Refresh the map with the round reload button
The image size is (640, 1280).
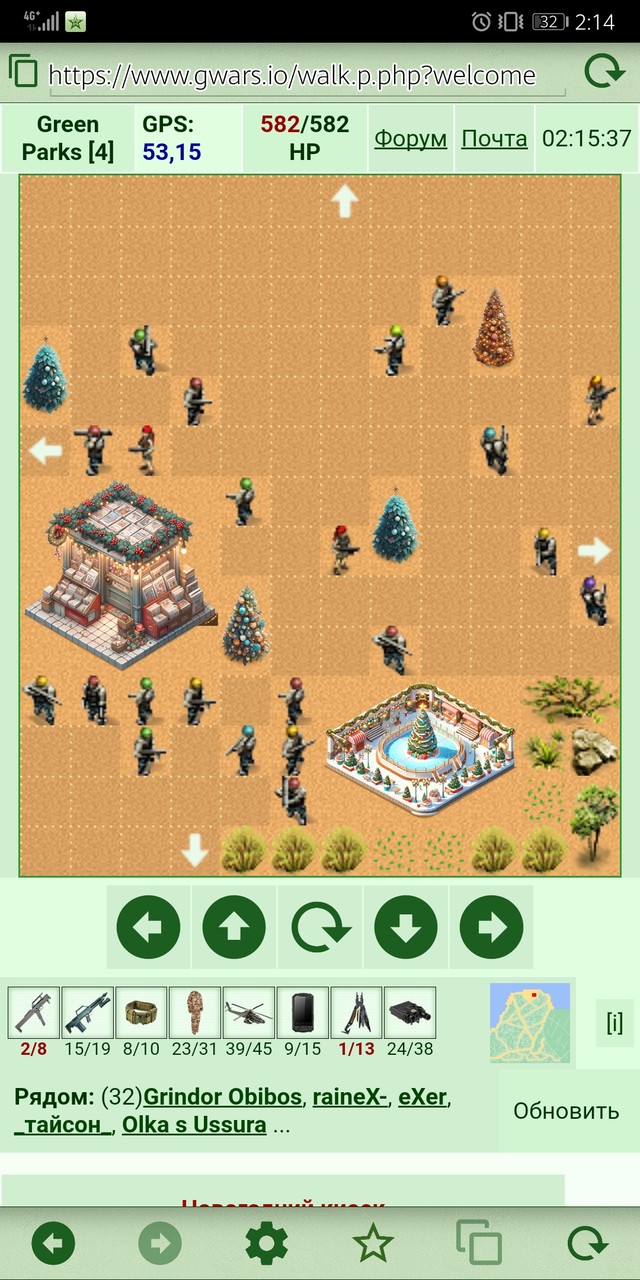pyautogui.click(x=320, y=927)
